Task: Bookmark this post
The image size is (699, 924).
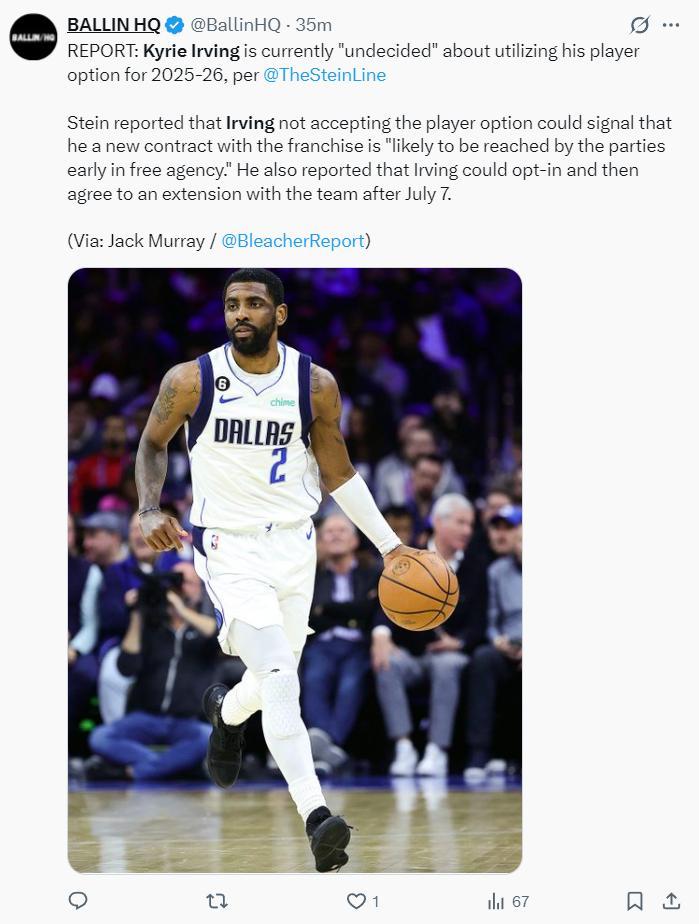Action: coord(634,901)
